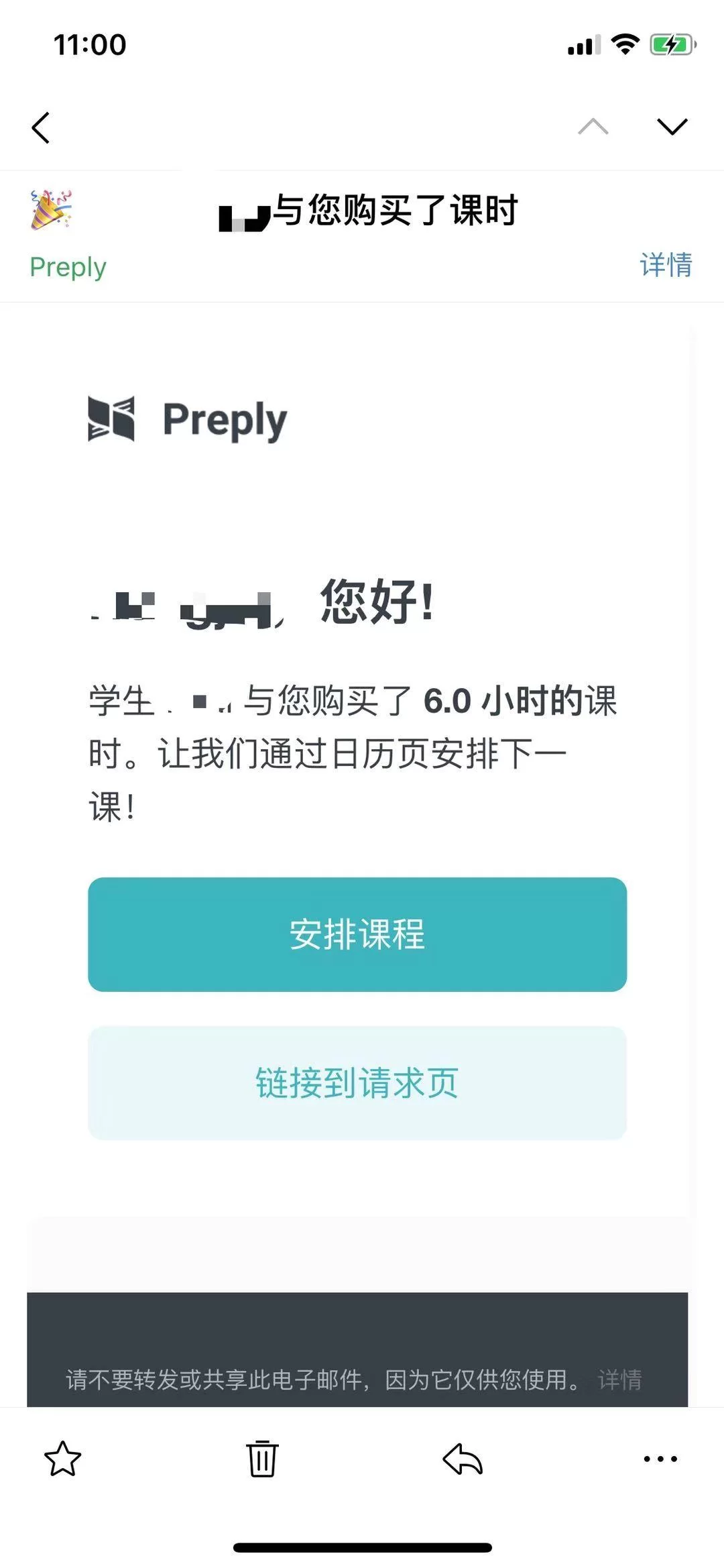Screen dimensions: 724x1568
Task: Open sender details via top 详情 link
Action: point(665,265)
